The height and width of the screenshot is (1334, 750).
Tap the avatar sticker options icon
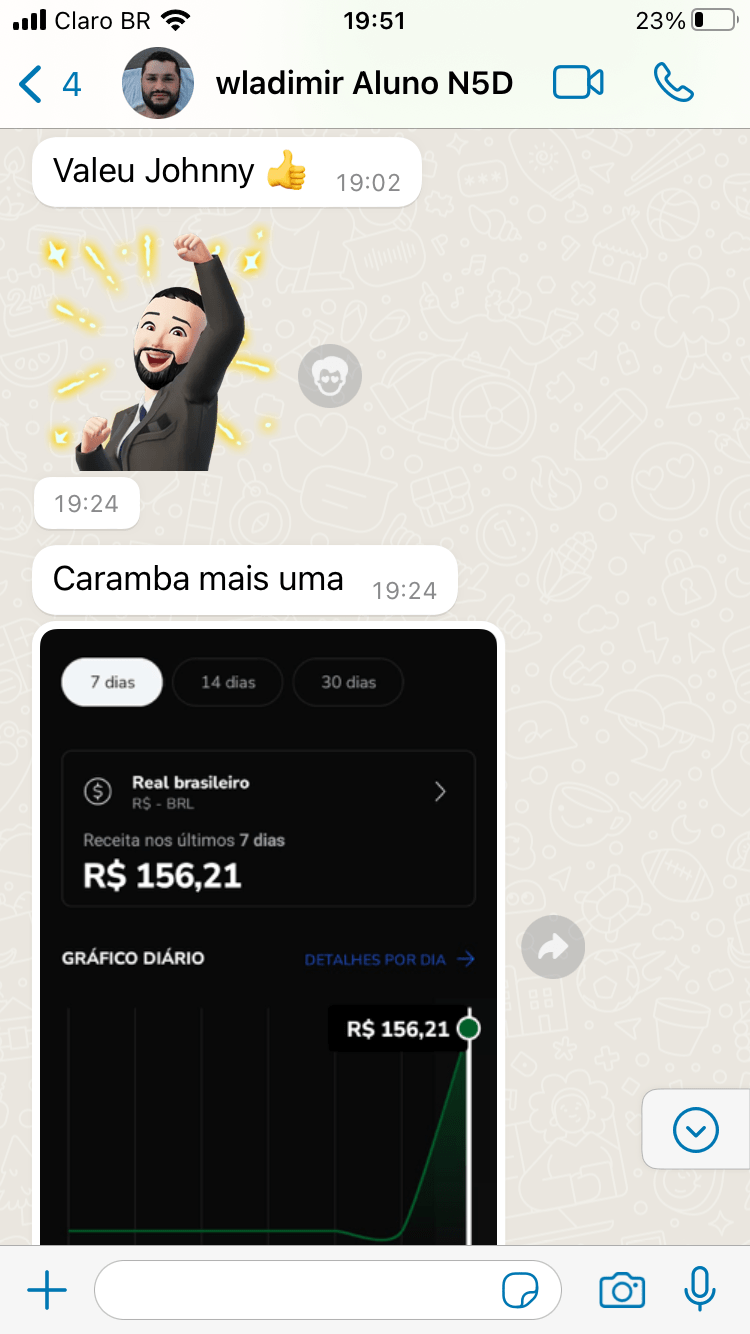(329, 376)
